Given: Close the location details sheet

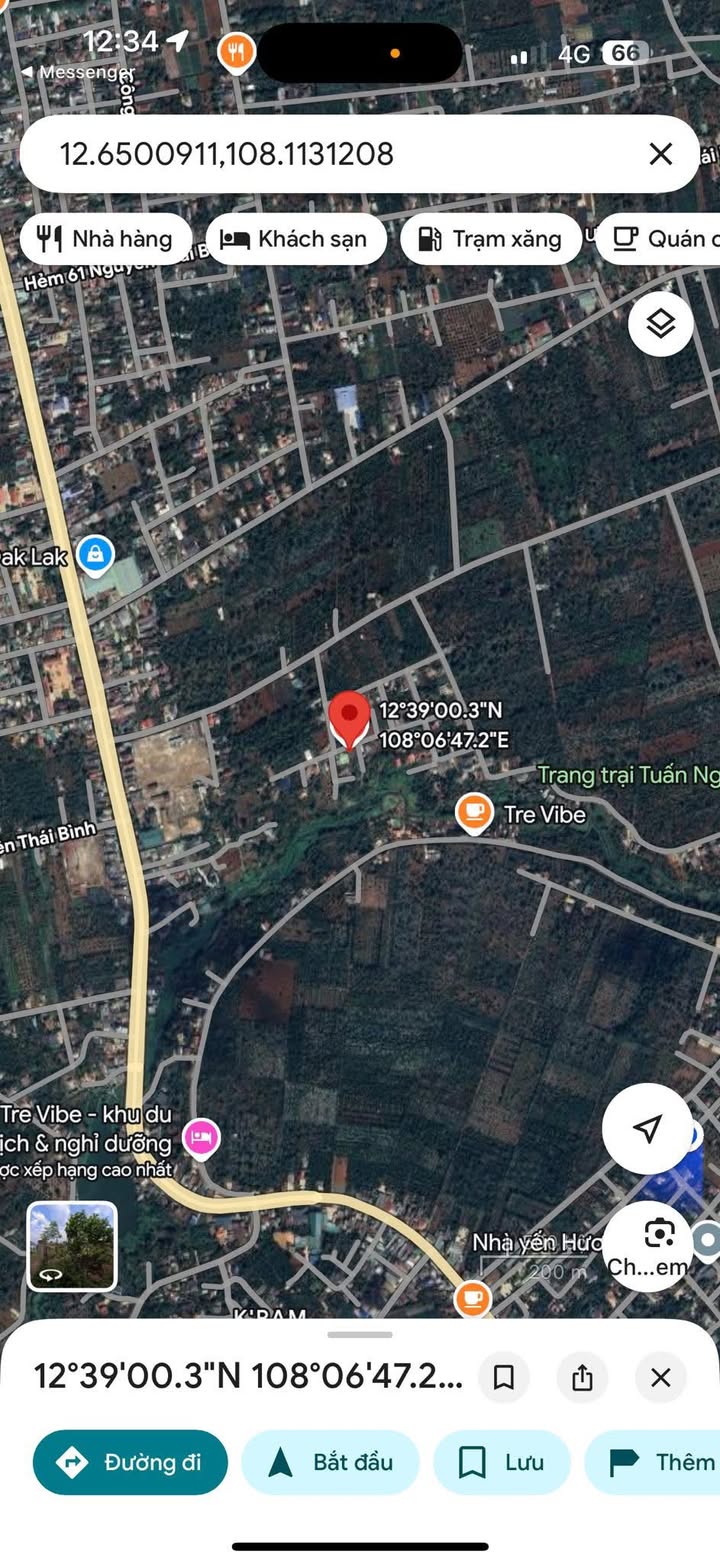Looking at the screenshot, I should [660, 1378].
